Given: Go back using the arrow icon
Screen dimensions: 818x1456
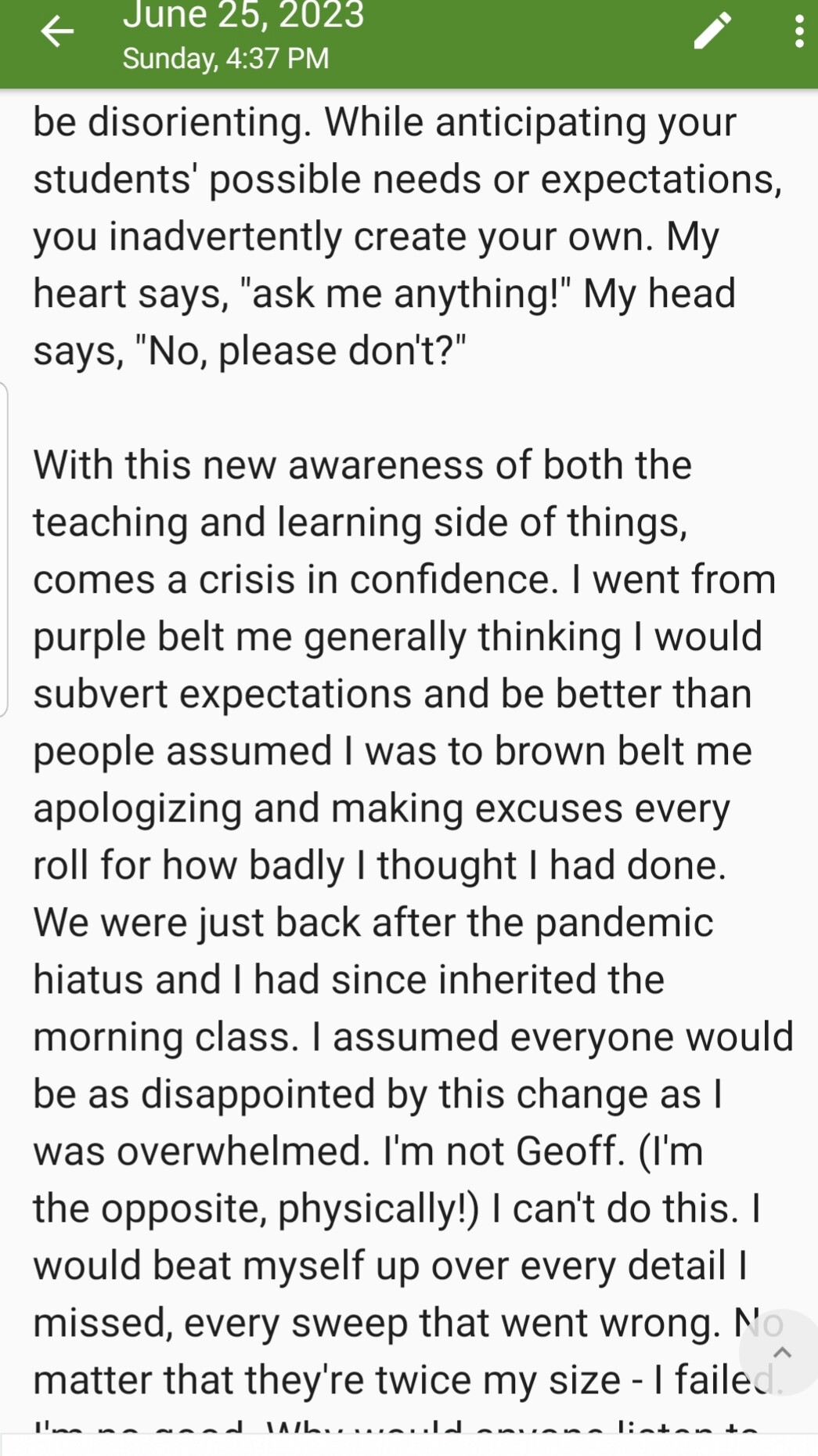Looking at the screenshot, I should [x=57, y=32].
